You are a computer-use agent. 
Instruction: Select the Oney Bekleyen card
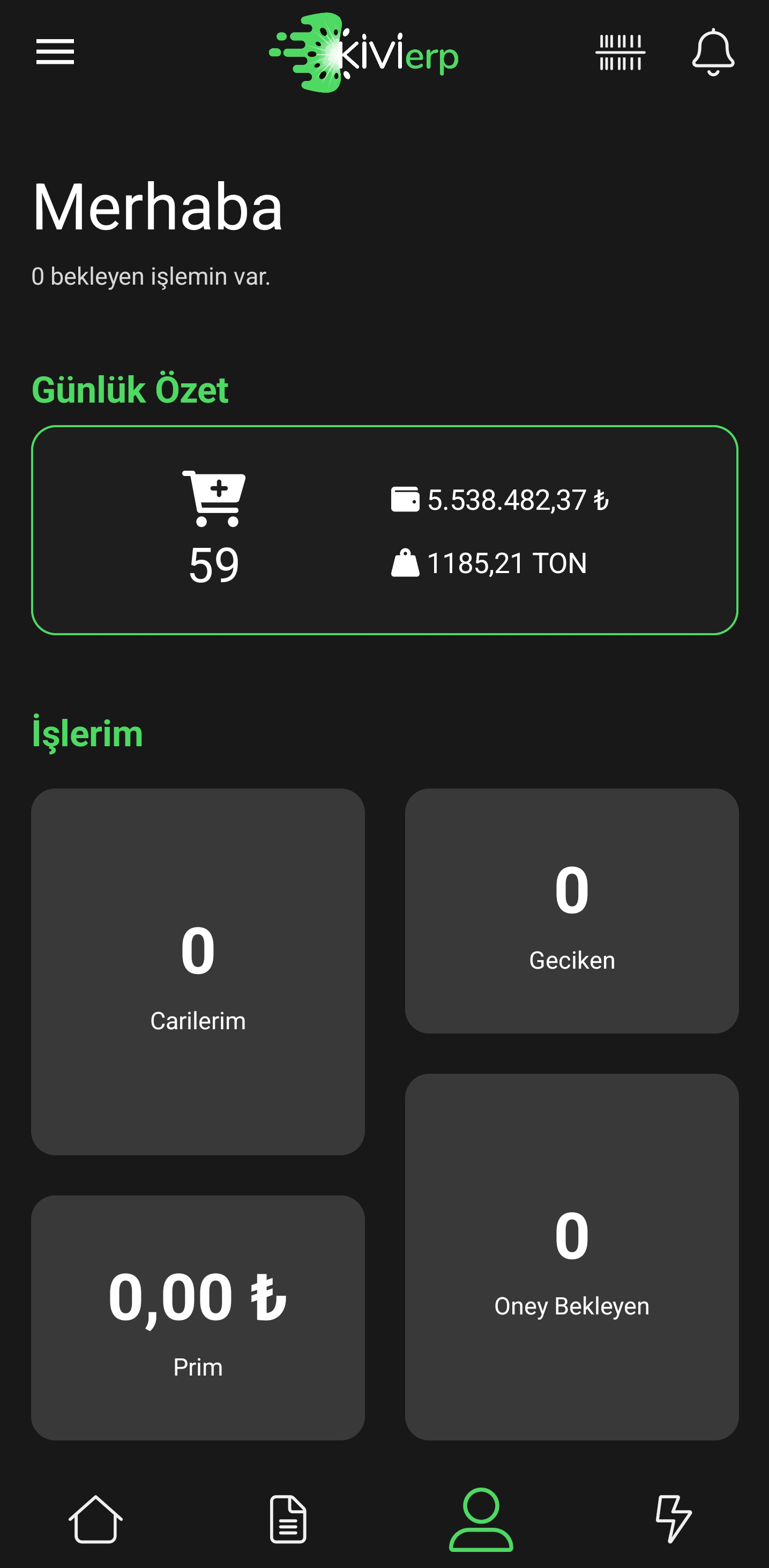[x=571, y=1257]
